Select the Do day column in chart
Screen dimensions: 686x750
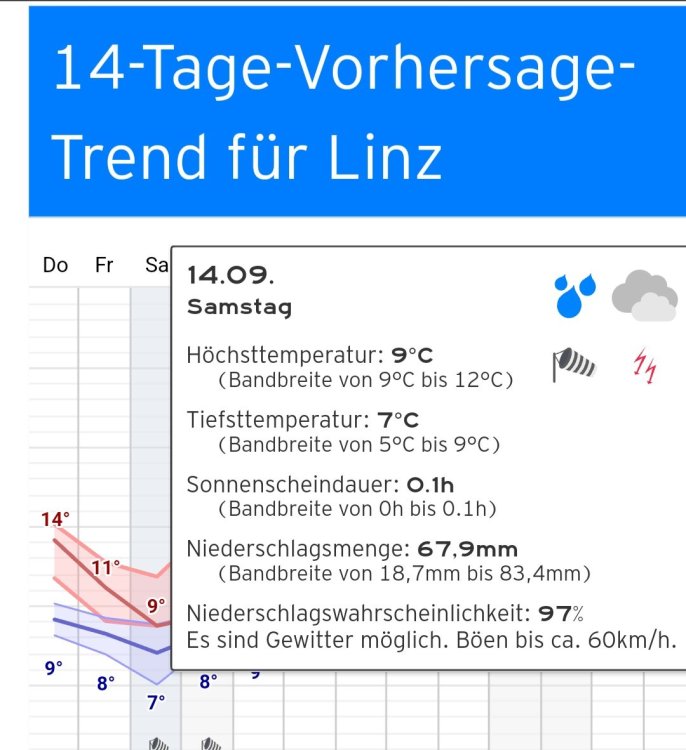tap(55, 265)
